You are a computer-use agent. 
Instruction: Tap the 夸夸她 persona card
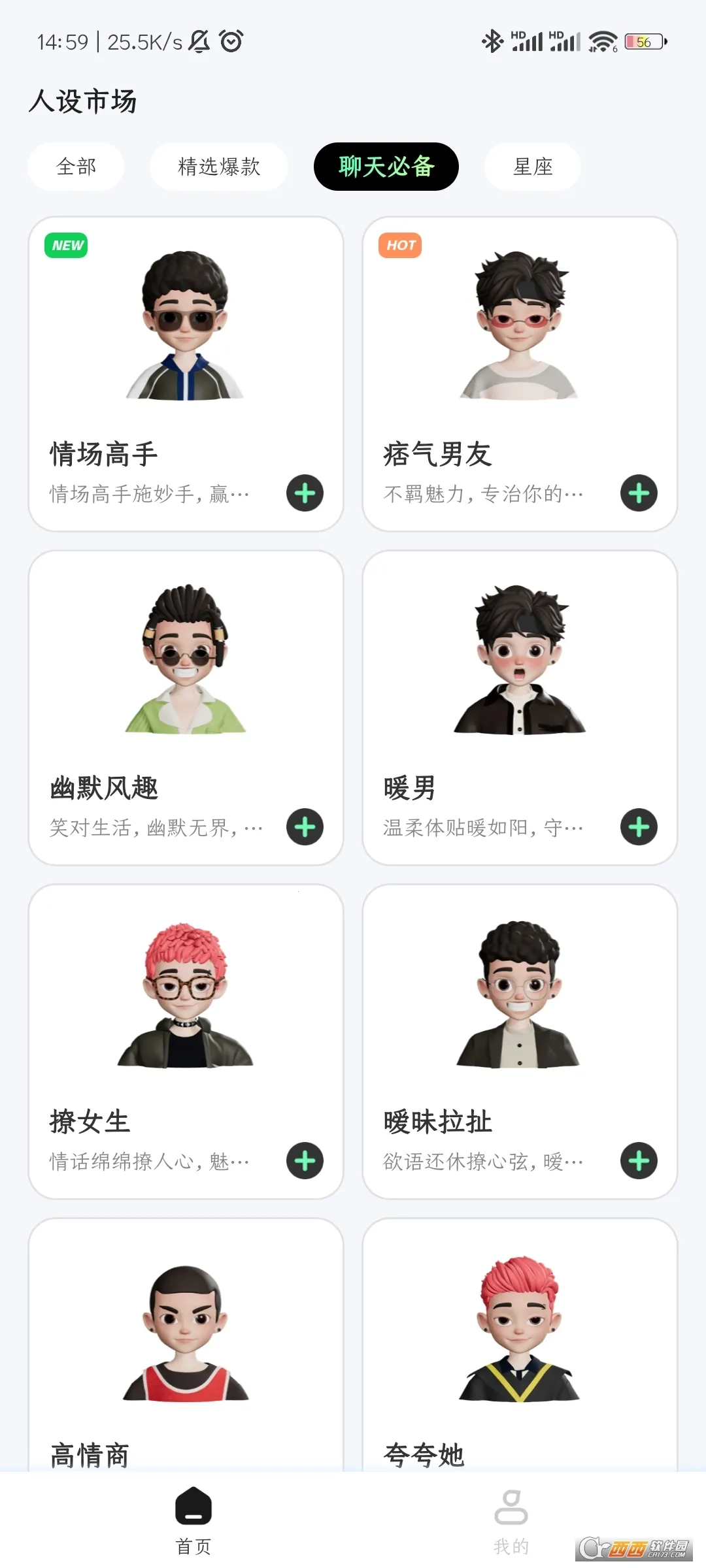520,1372
